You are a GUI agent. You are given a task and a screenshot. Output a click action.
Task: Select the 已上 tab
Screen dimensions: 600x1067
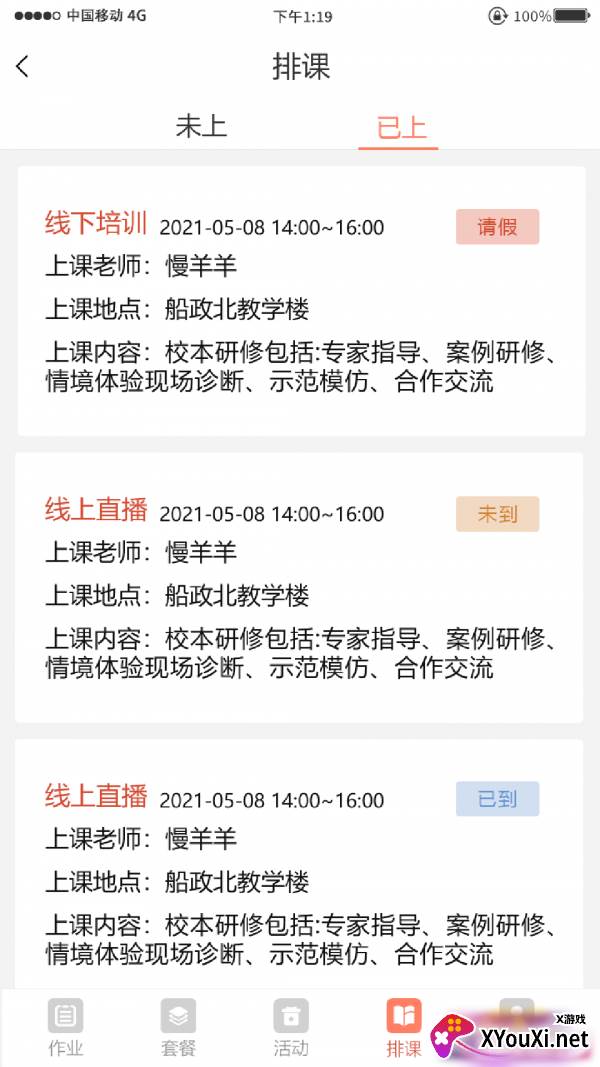click(x=401, y=128)
